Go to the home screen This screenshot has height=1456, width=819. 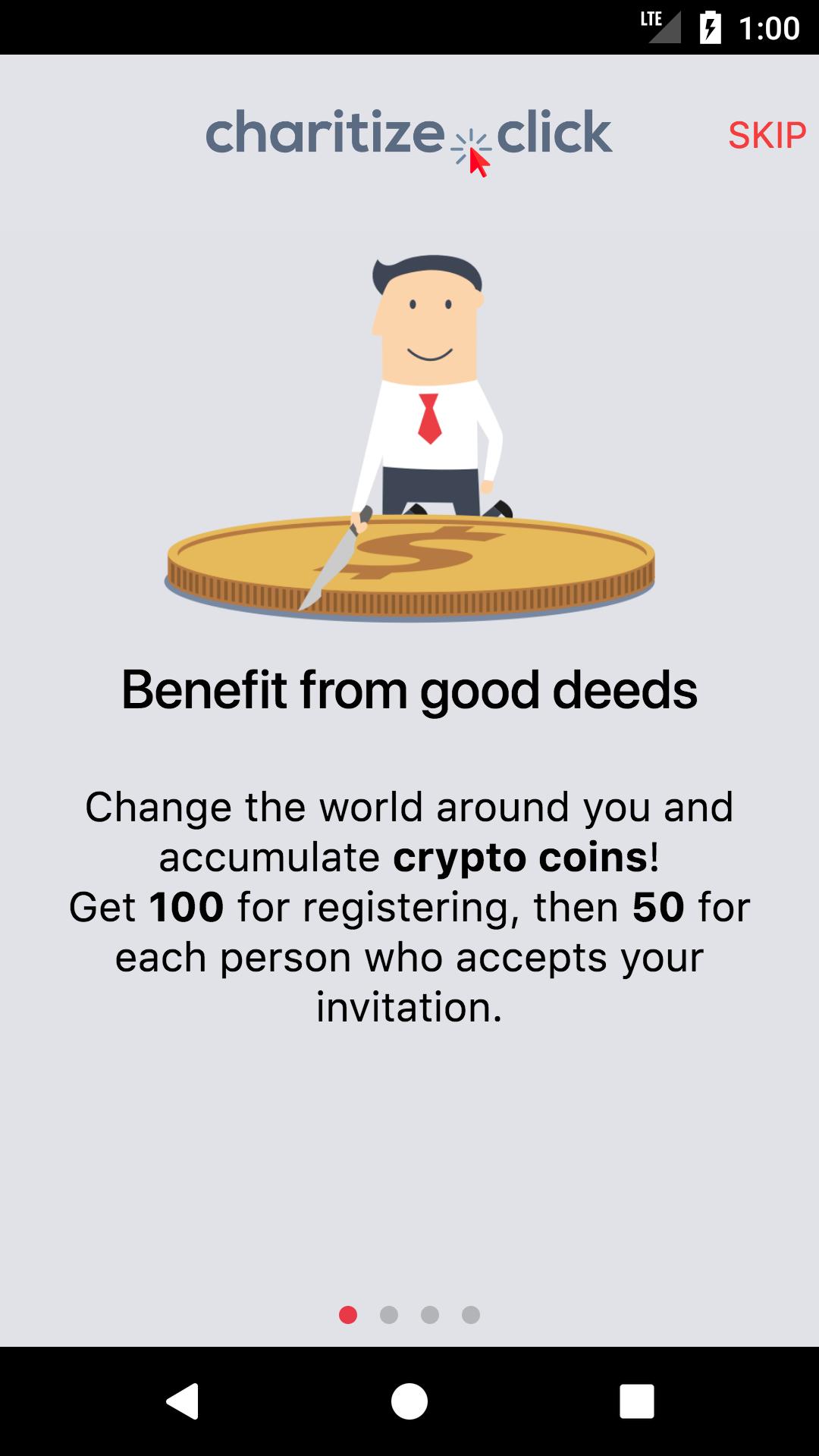coord(409,1401)
